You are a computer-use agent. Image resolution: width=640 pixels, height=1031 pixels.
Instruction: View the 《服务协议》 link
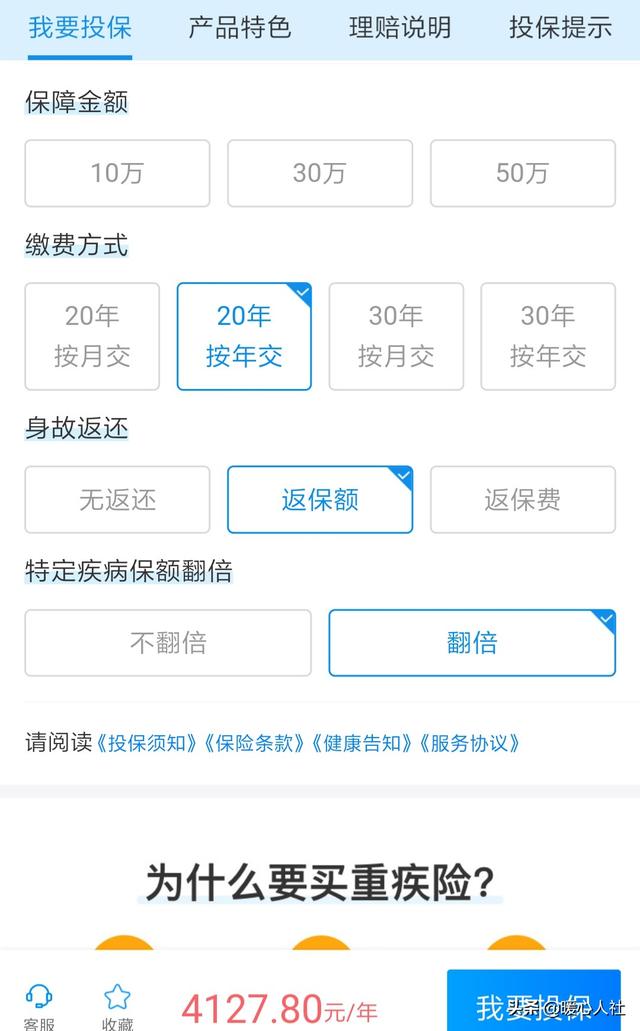tap(470, 743)
